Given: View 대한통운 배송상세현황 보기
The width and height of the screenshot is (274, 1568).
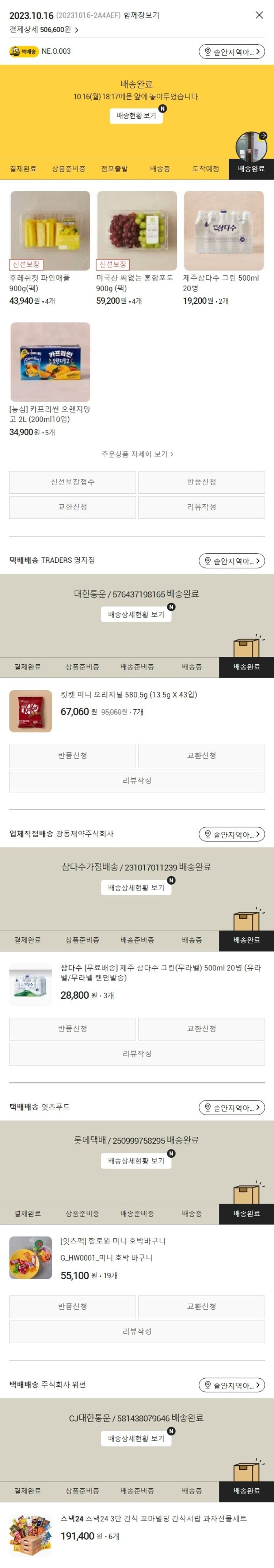Looking at the screenshot, I should 136,615.
